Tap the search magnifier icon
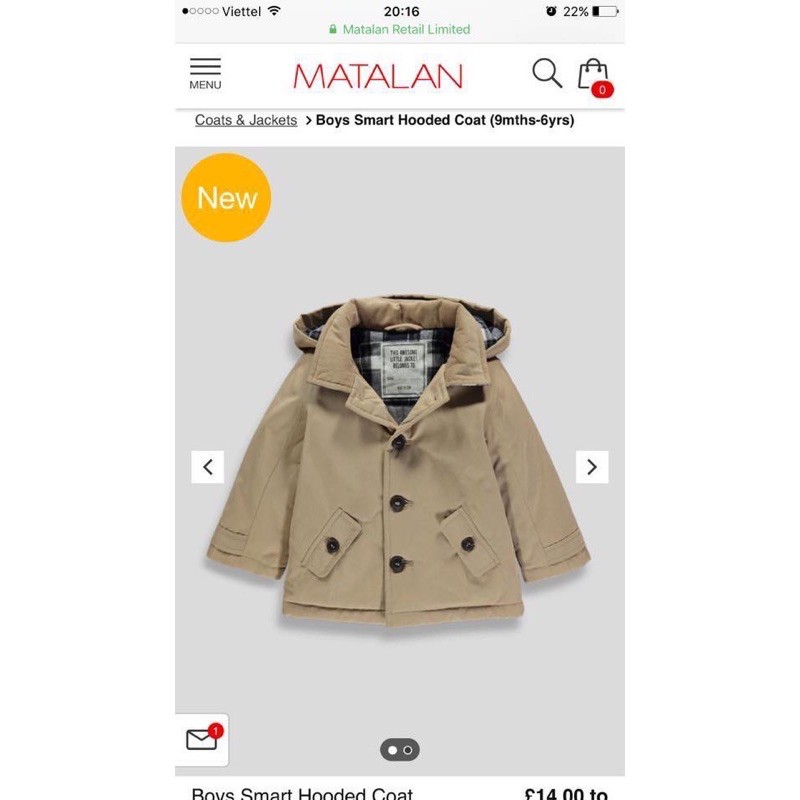 tap(547, 73)
